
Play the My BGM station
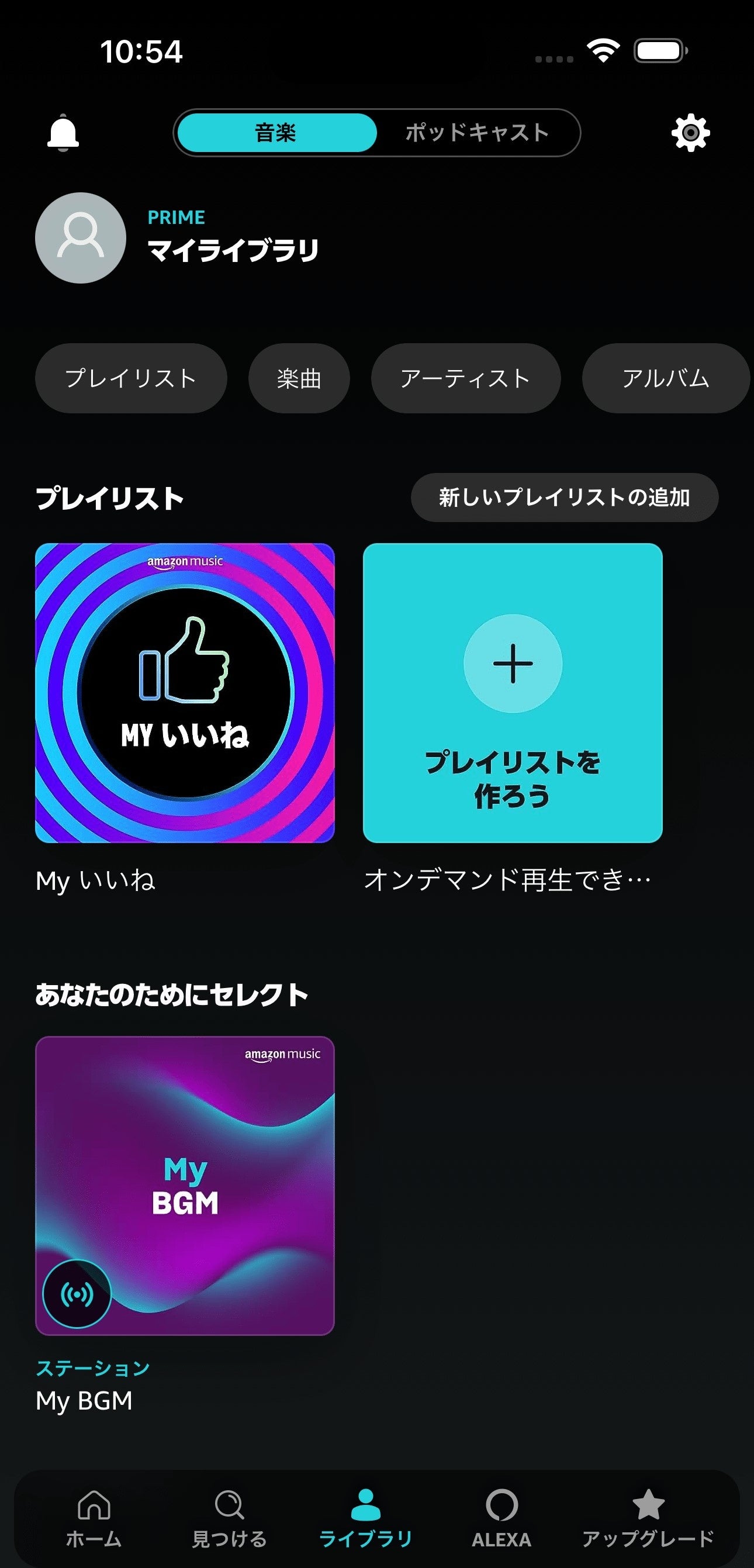click(x=185, y=1186)
